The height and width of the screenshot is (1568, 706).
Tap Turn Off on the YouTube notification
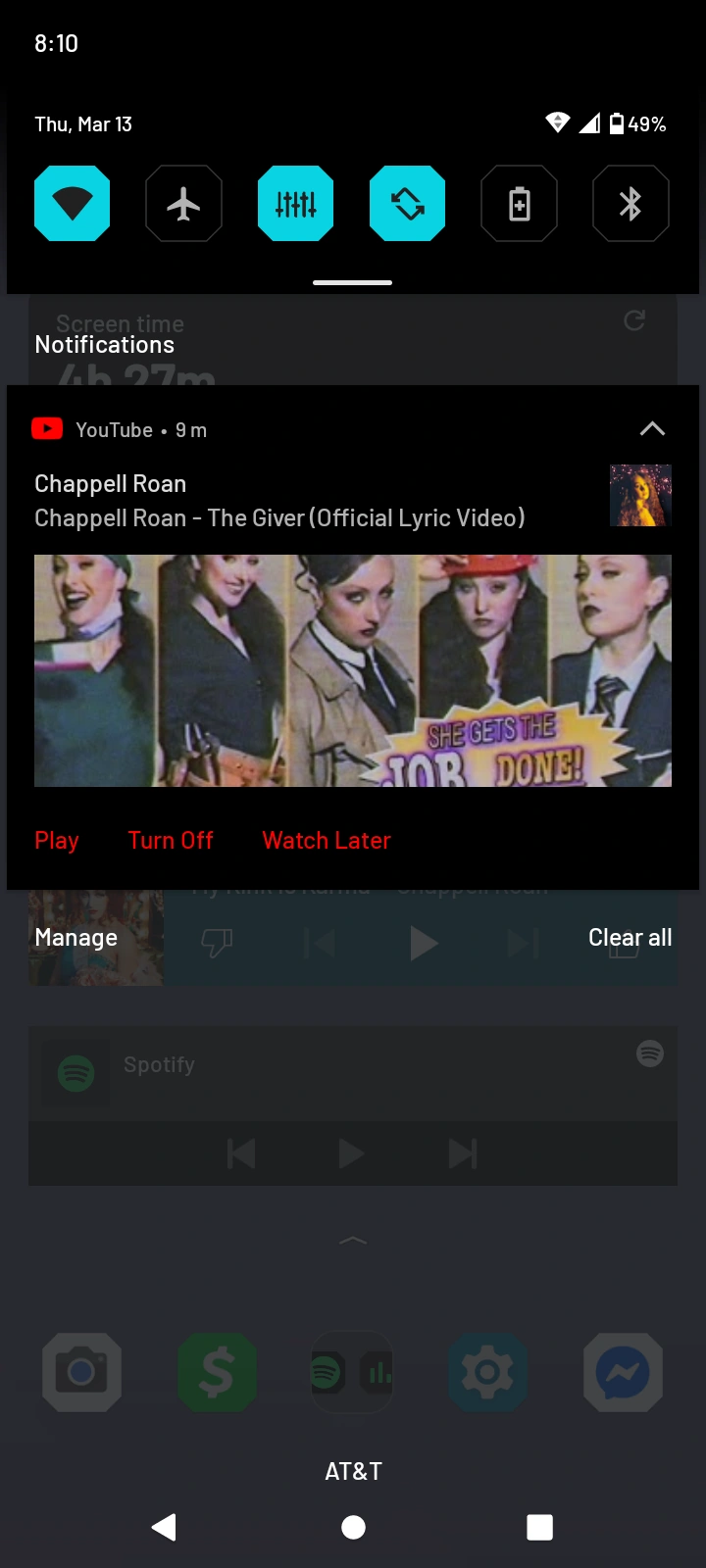click(171, 841)
